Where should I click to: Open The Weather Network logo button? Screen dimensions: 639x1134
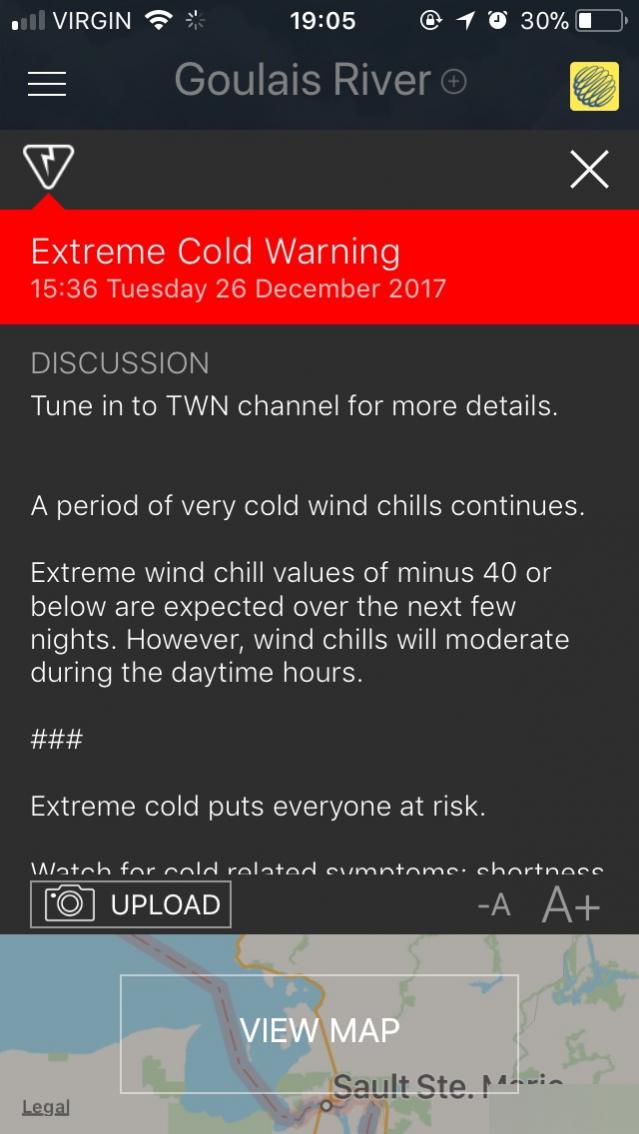point(594,86)
